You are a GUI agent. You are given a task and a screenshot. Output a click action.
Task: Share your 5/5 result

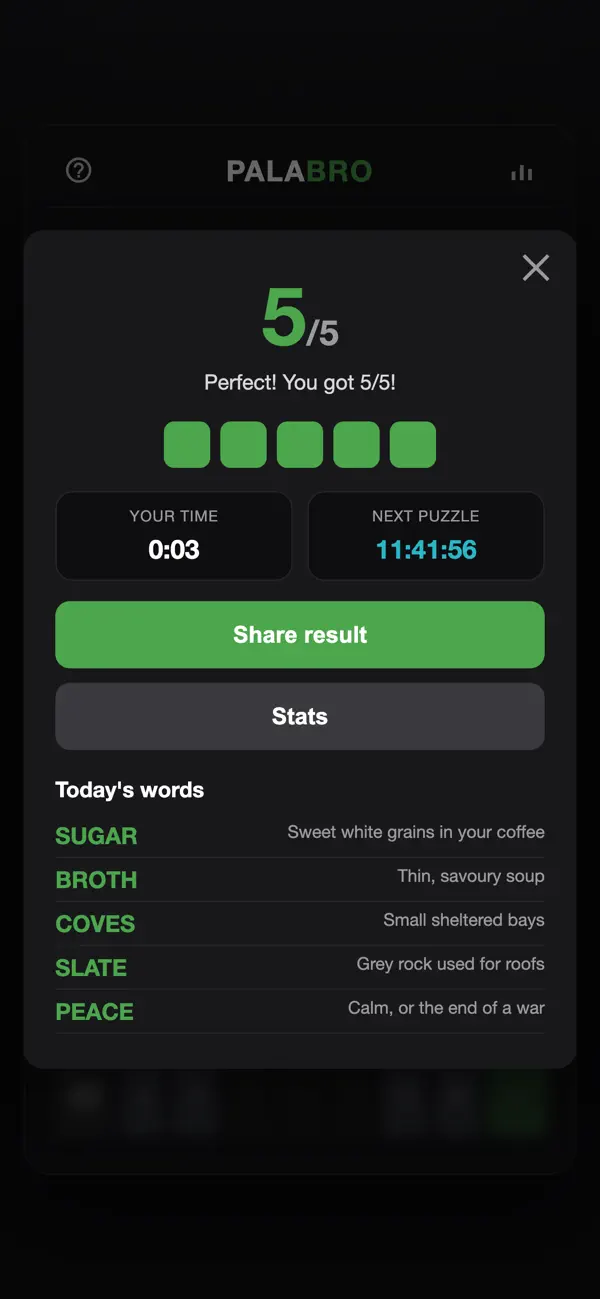click(x=300, y=634)
